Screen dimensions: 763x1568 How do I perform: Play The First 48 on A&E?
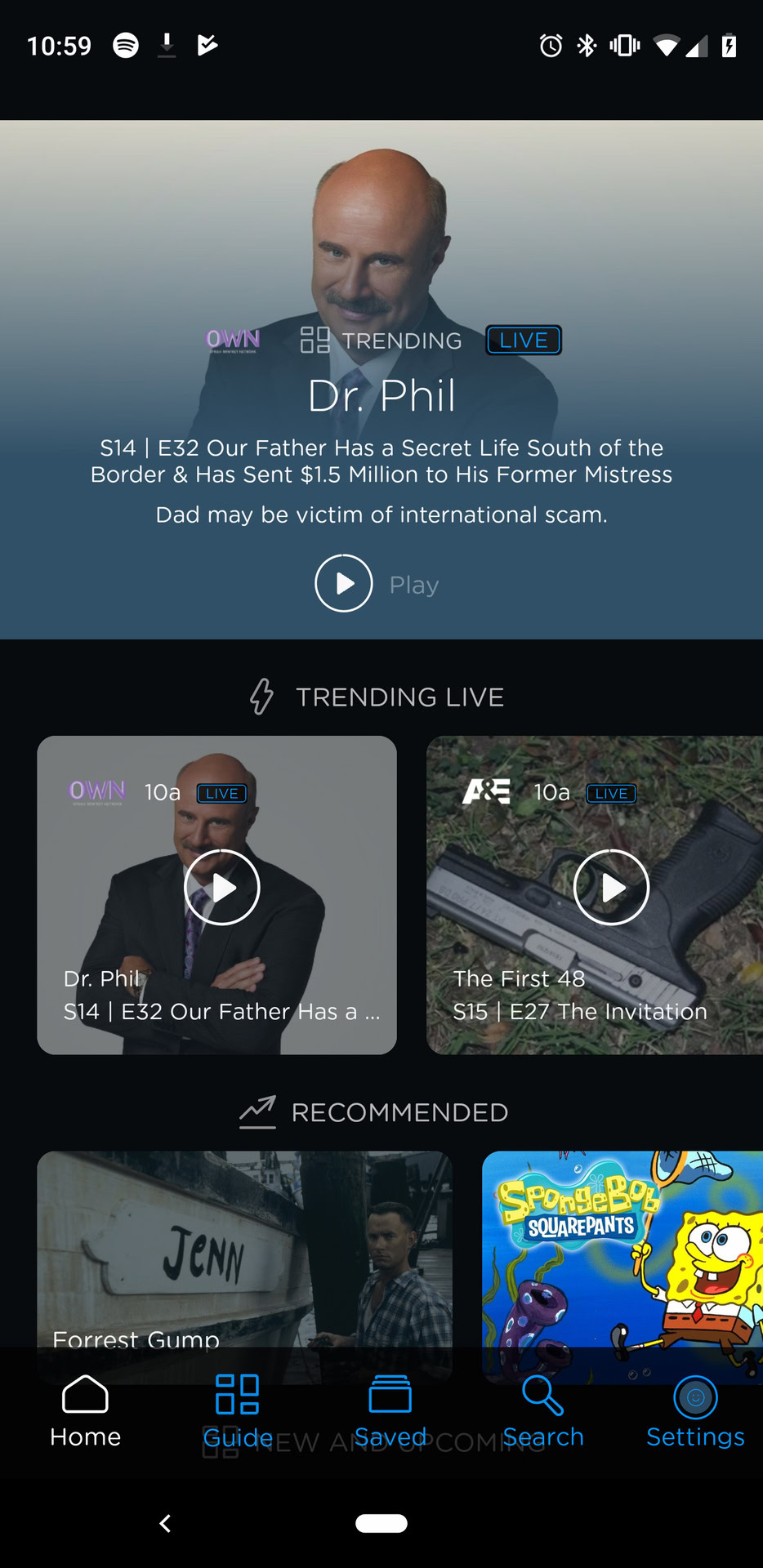[611, 887]
